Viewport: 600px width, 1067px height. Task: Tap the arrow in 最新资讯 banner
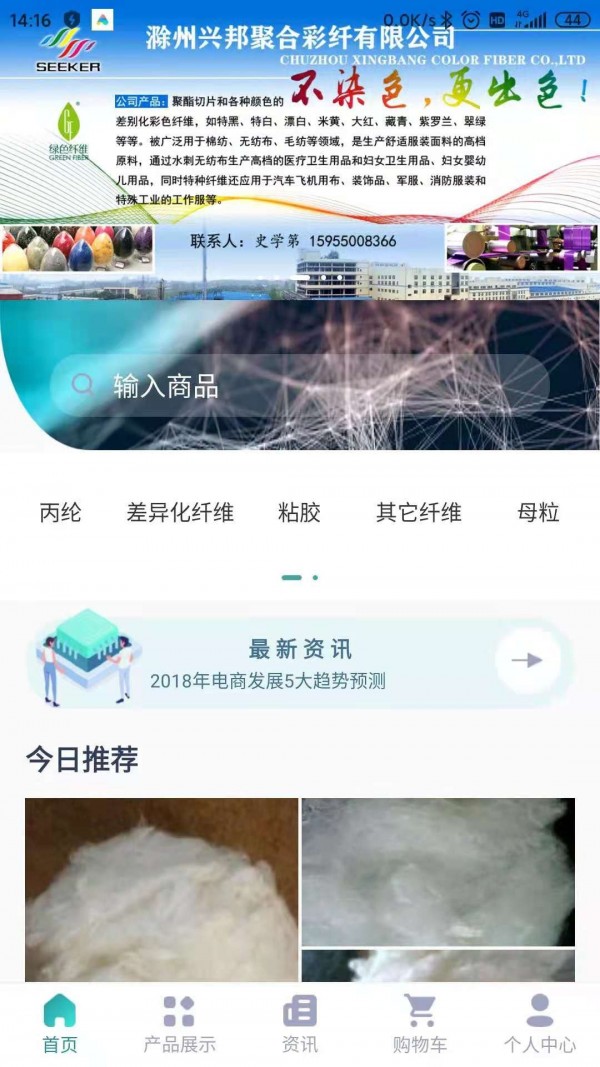[527, 660]
